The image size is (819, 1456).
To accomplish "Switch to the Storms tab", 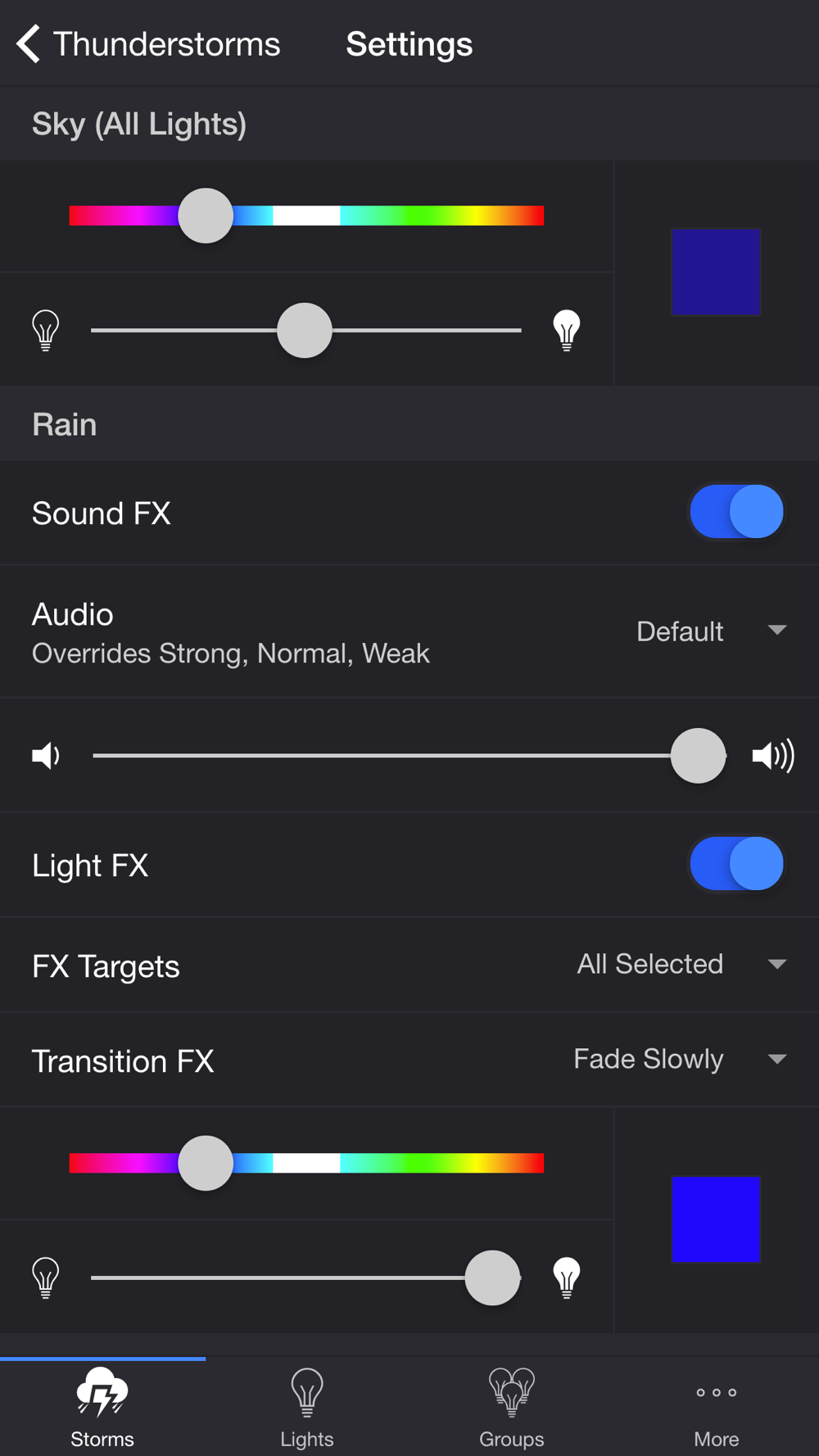I will pos(102,1407).
